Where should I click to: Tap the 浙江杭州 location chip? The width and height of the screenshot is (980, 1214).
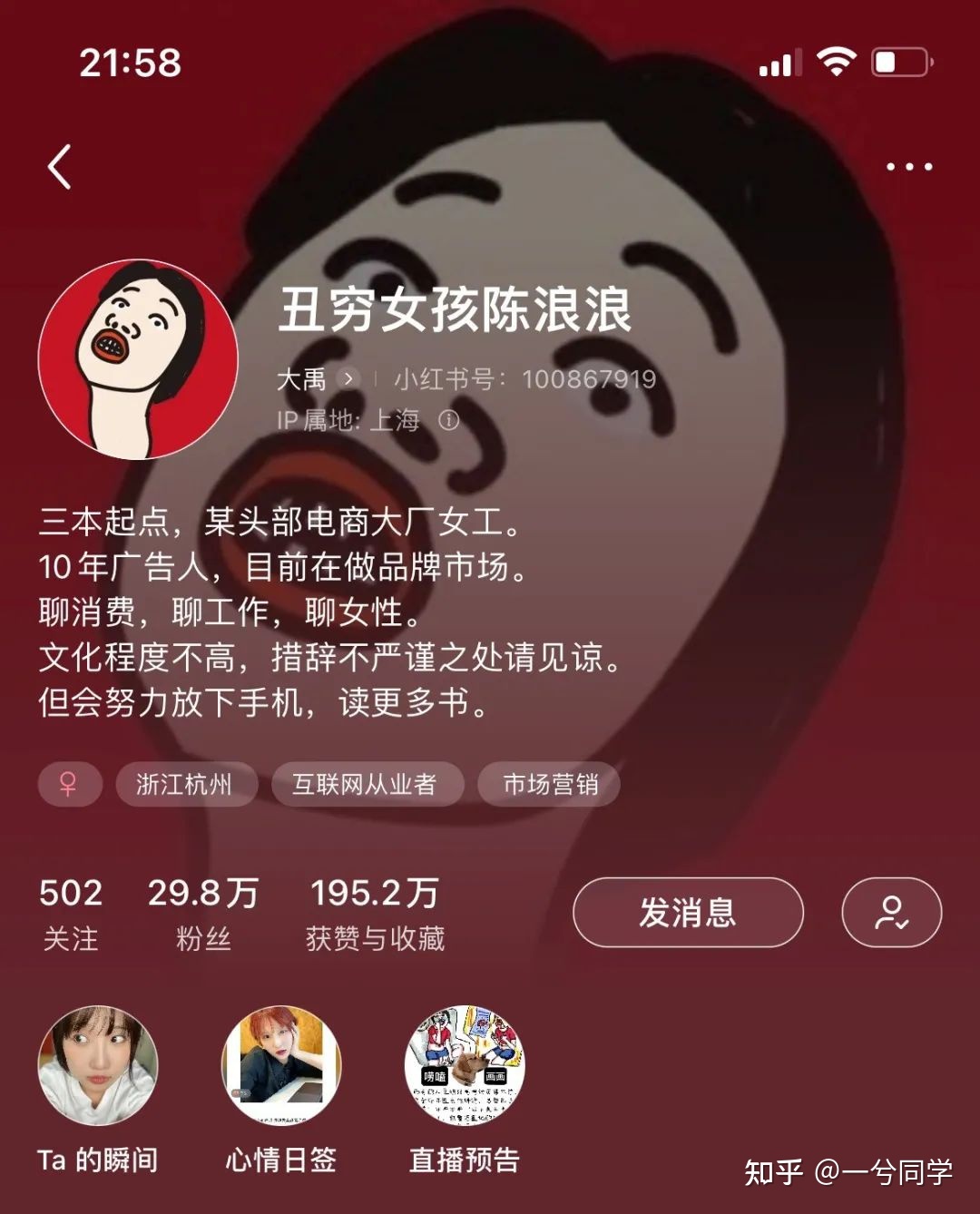(x=184, y=784)
